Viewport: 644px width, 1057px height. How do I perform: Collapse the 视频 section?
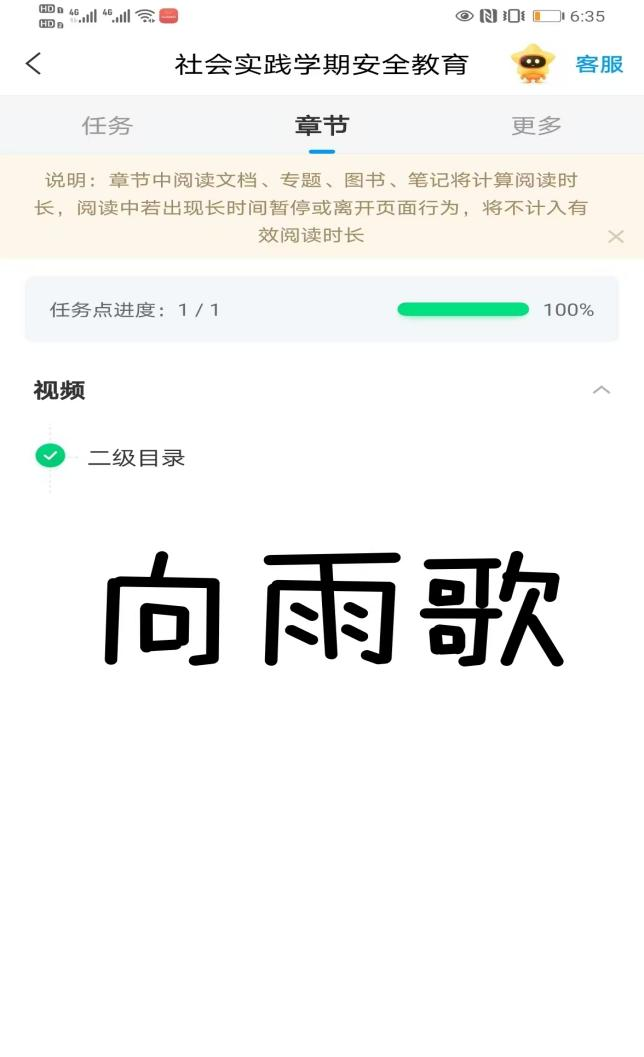pyautogui.click(x=601, y=390)
